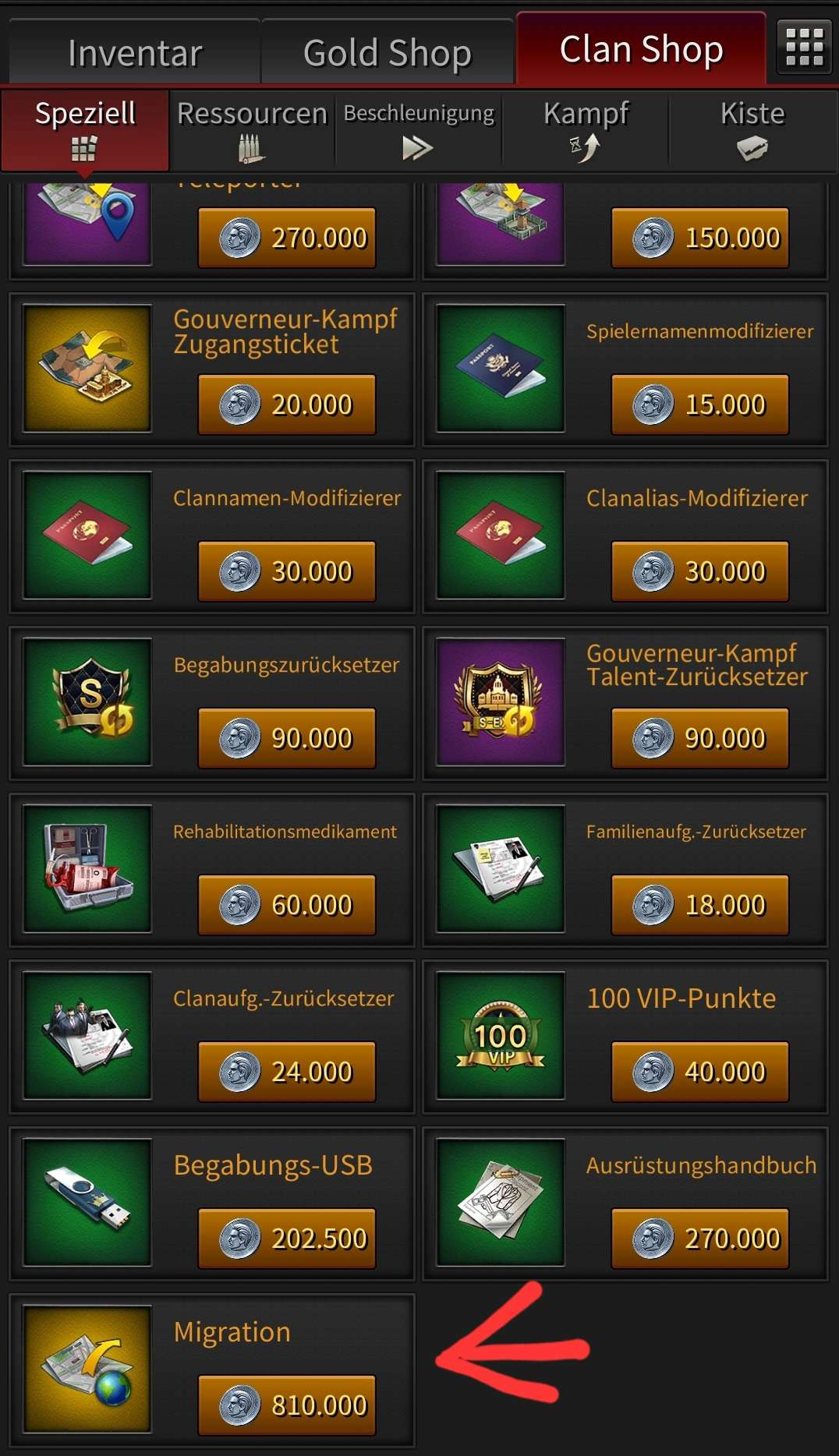Purchase 100 VIP-Punkte for 40.000
The height and width of the screenshot is (1456, 839).
(700, 1072)
